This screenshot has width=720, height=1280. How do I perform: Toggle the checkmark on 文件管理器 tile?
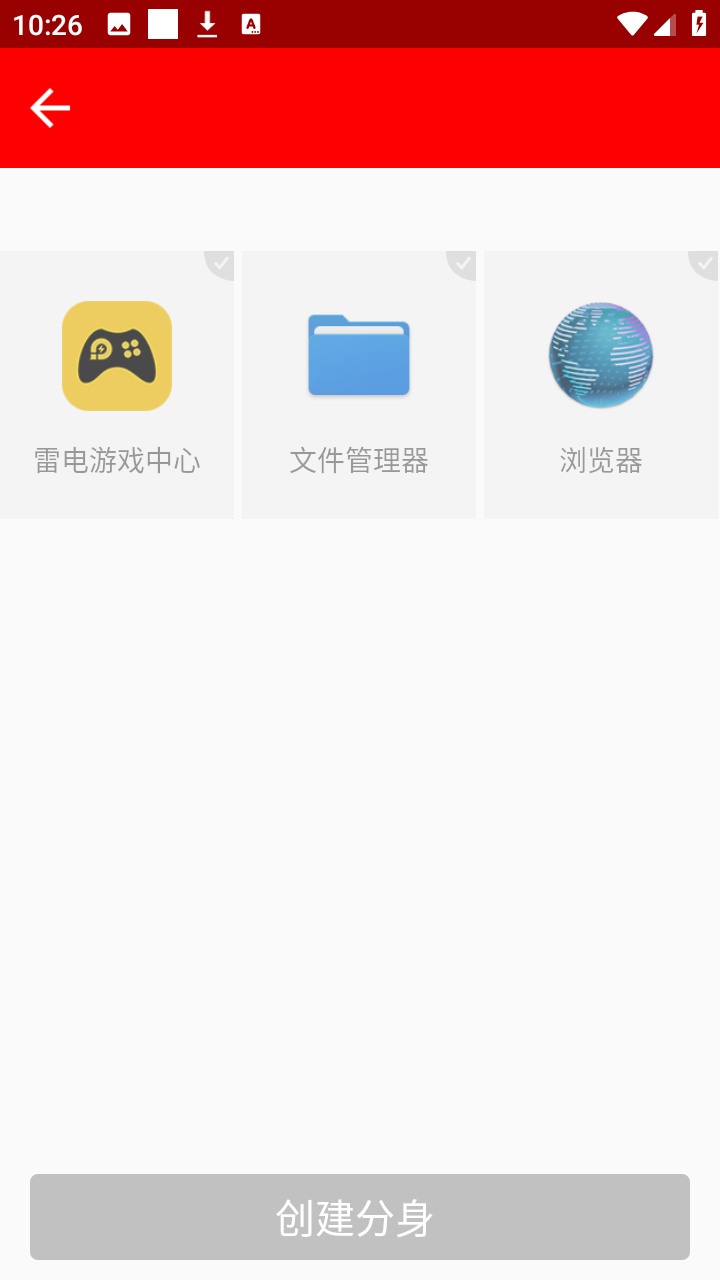tap(462, 264)
